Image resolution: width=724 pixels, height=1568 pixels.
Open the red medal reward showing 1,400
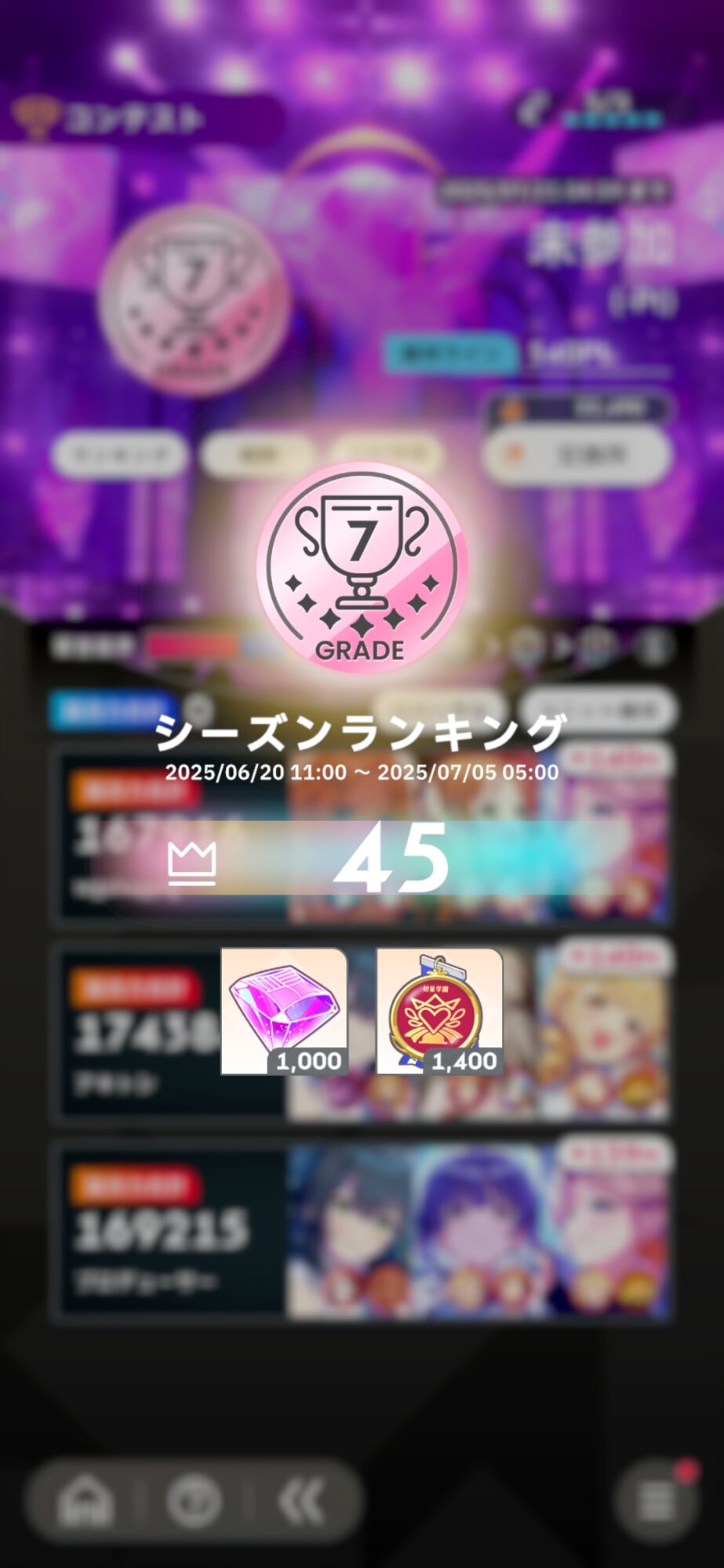click(439, 1011)
